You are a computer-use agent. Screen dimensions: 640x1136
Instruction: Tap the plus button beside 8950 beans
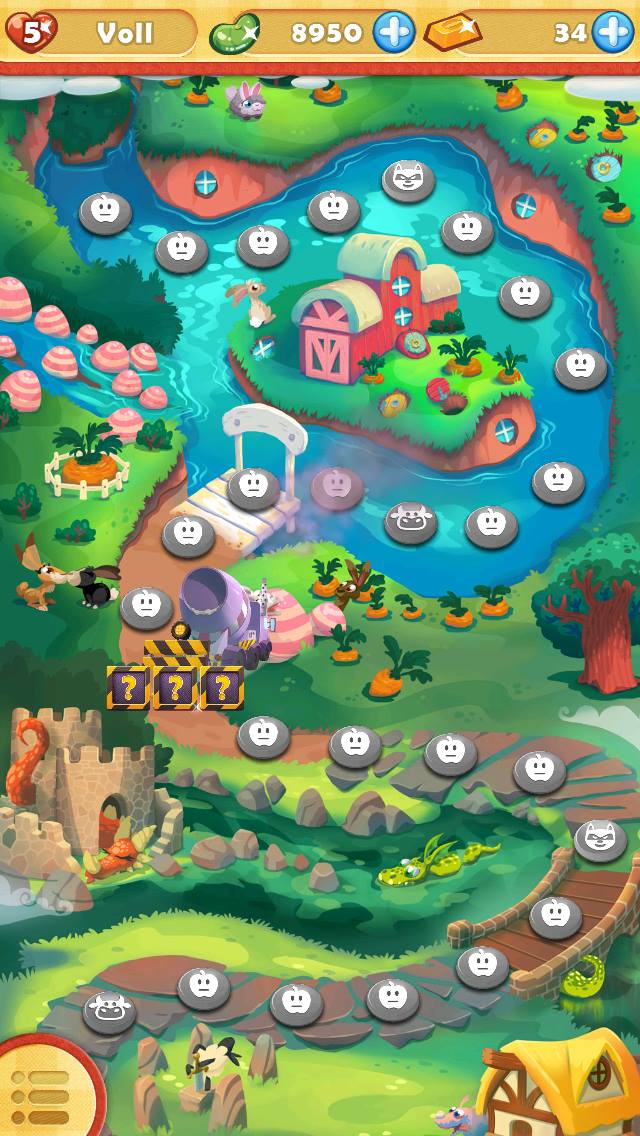[394, 32]
